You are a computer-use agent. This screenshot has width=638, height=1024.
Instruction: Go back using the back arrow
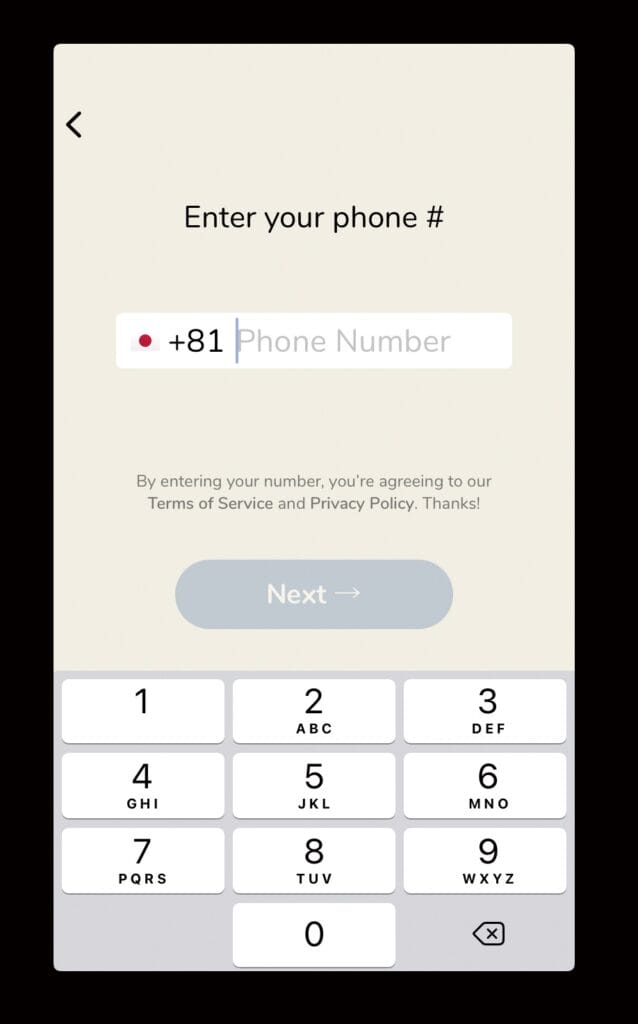[x=74, y=124]
